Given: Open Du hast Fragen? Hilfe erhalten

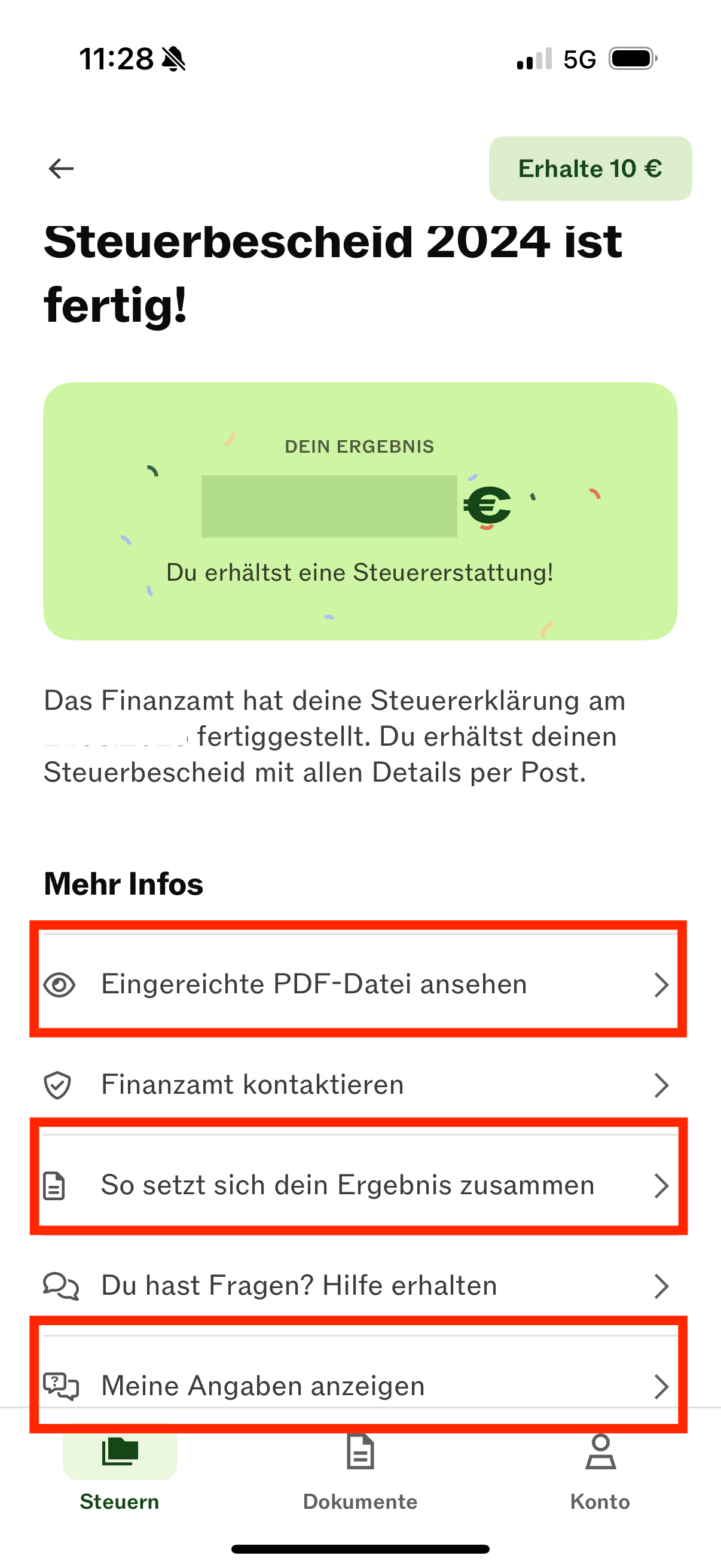Looking at the screenshot, I should (x=359, y=1286).
